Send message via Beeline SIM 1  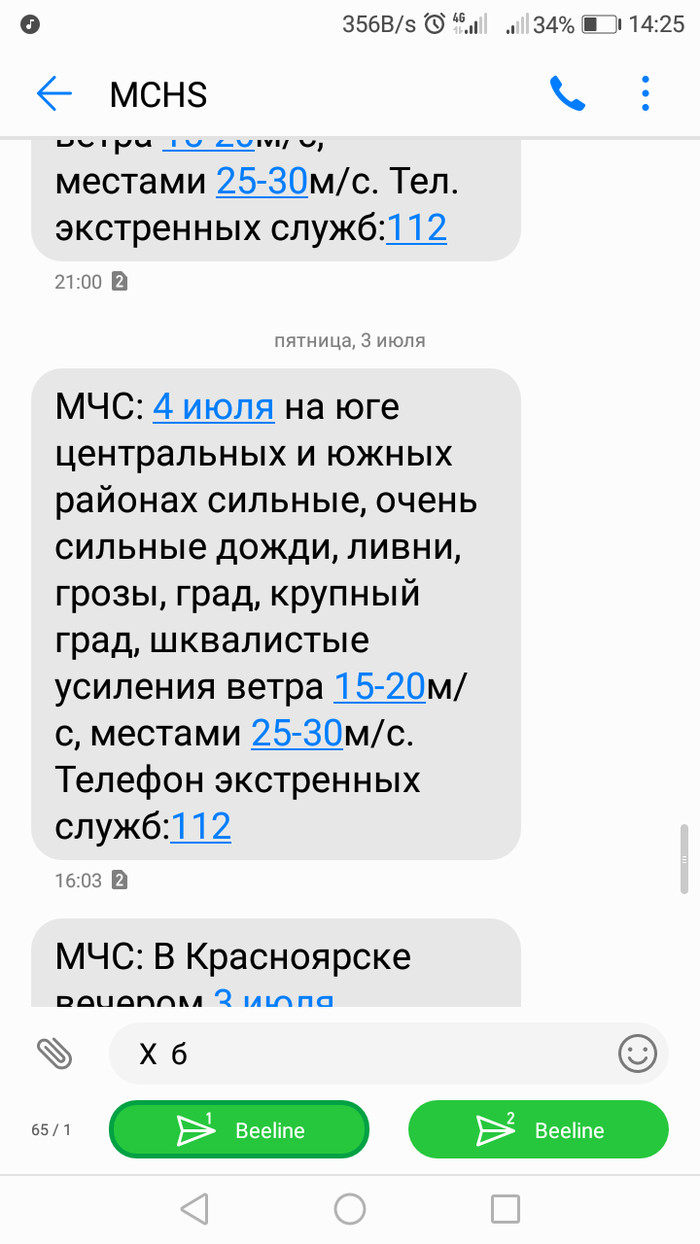click(239, 1130)
